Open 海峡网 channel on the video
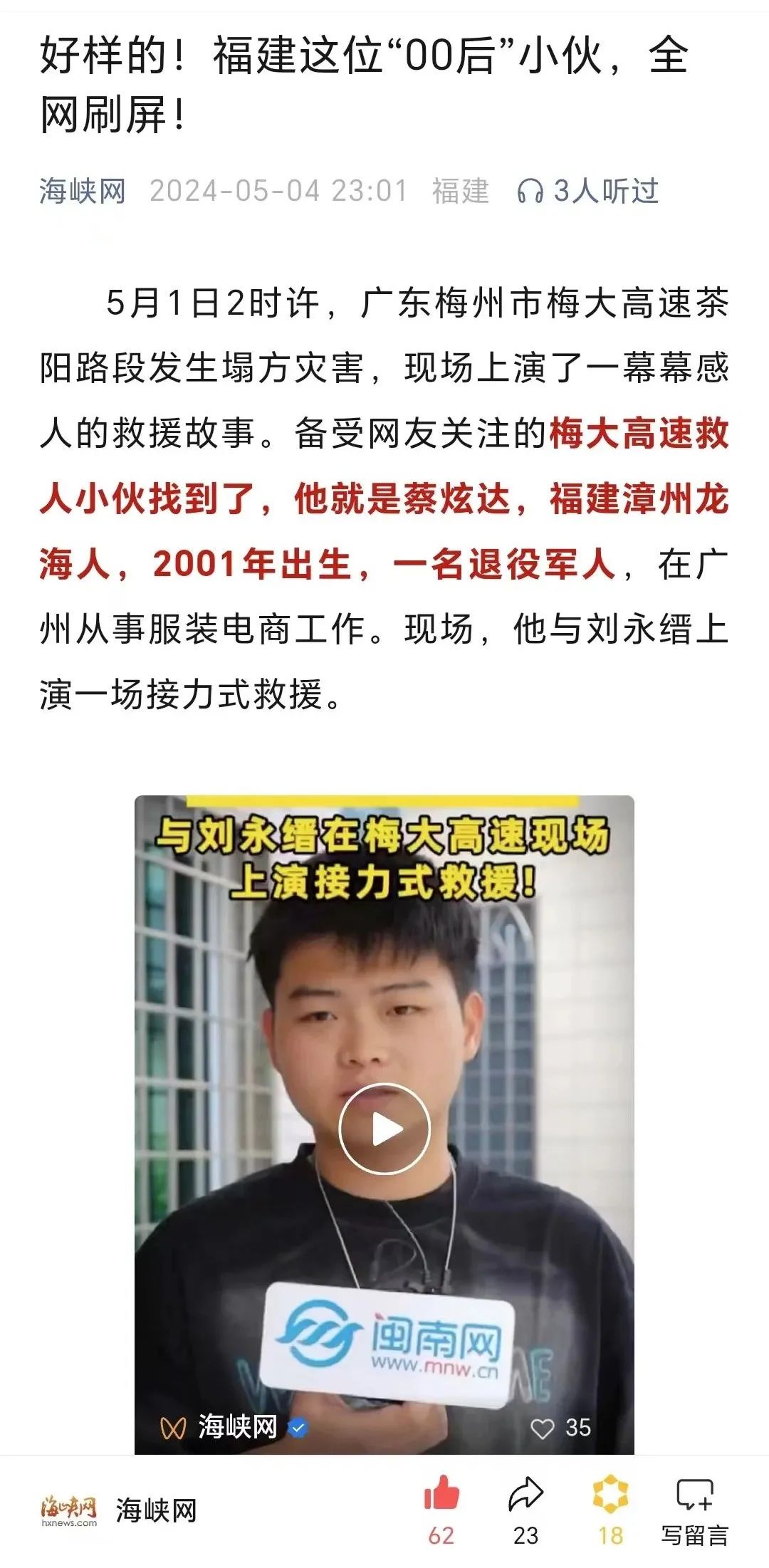The height and width of the screenshot is (1568, 769). tap(237, 1427)
